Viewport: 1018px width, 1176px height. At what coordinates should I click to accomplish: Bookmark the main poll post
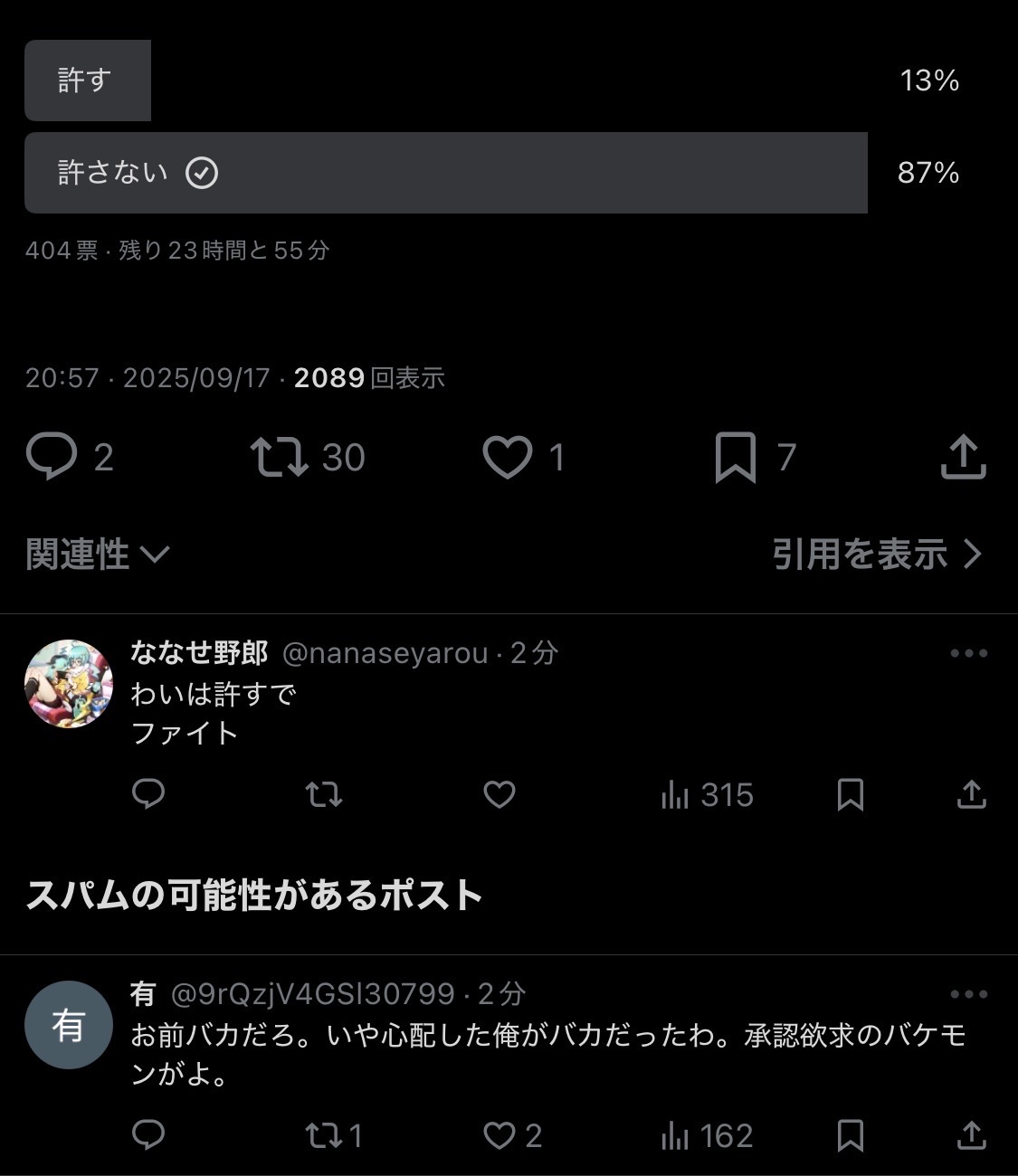(x=736, y=457)
